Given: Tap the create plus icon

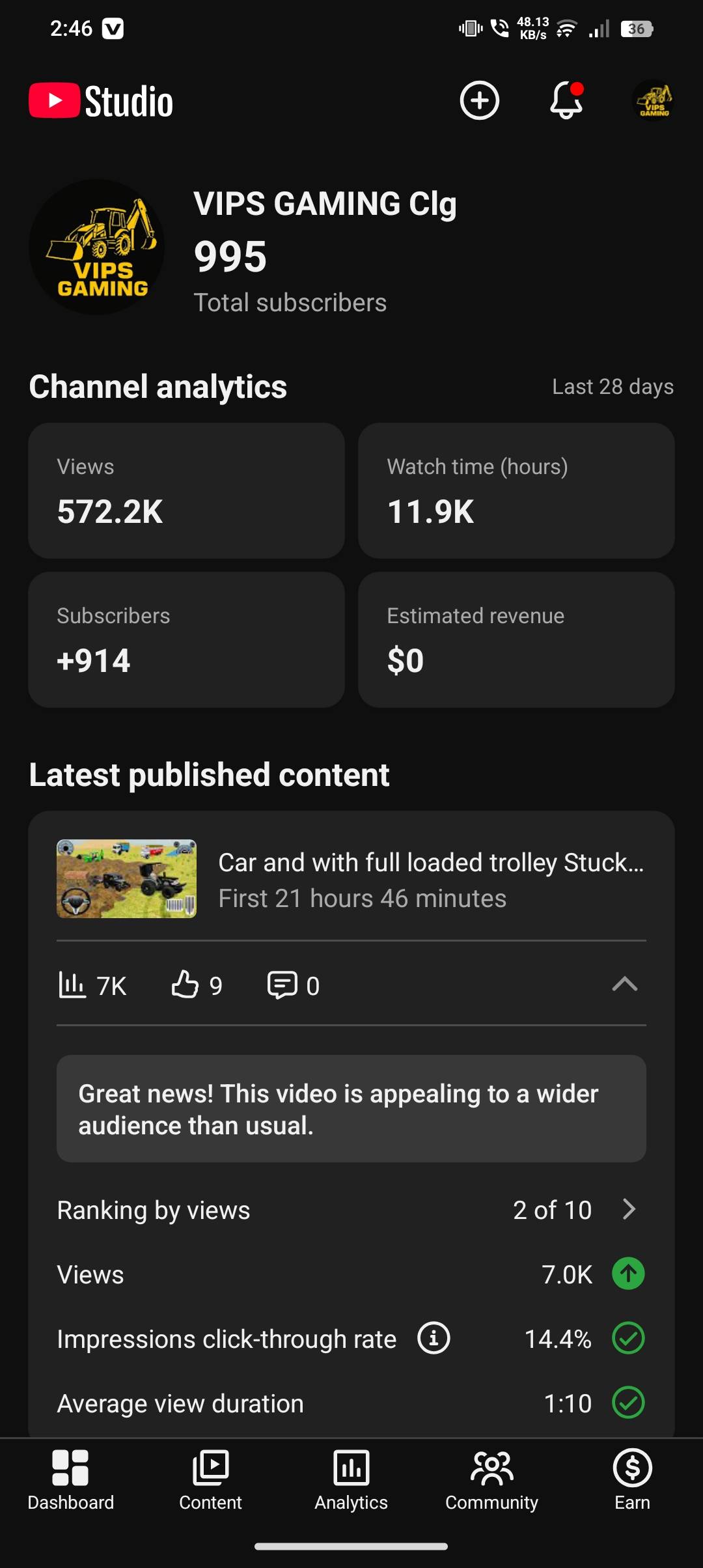Looking at the screenshot, I should click(479, 101).
